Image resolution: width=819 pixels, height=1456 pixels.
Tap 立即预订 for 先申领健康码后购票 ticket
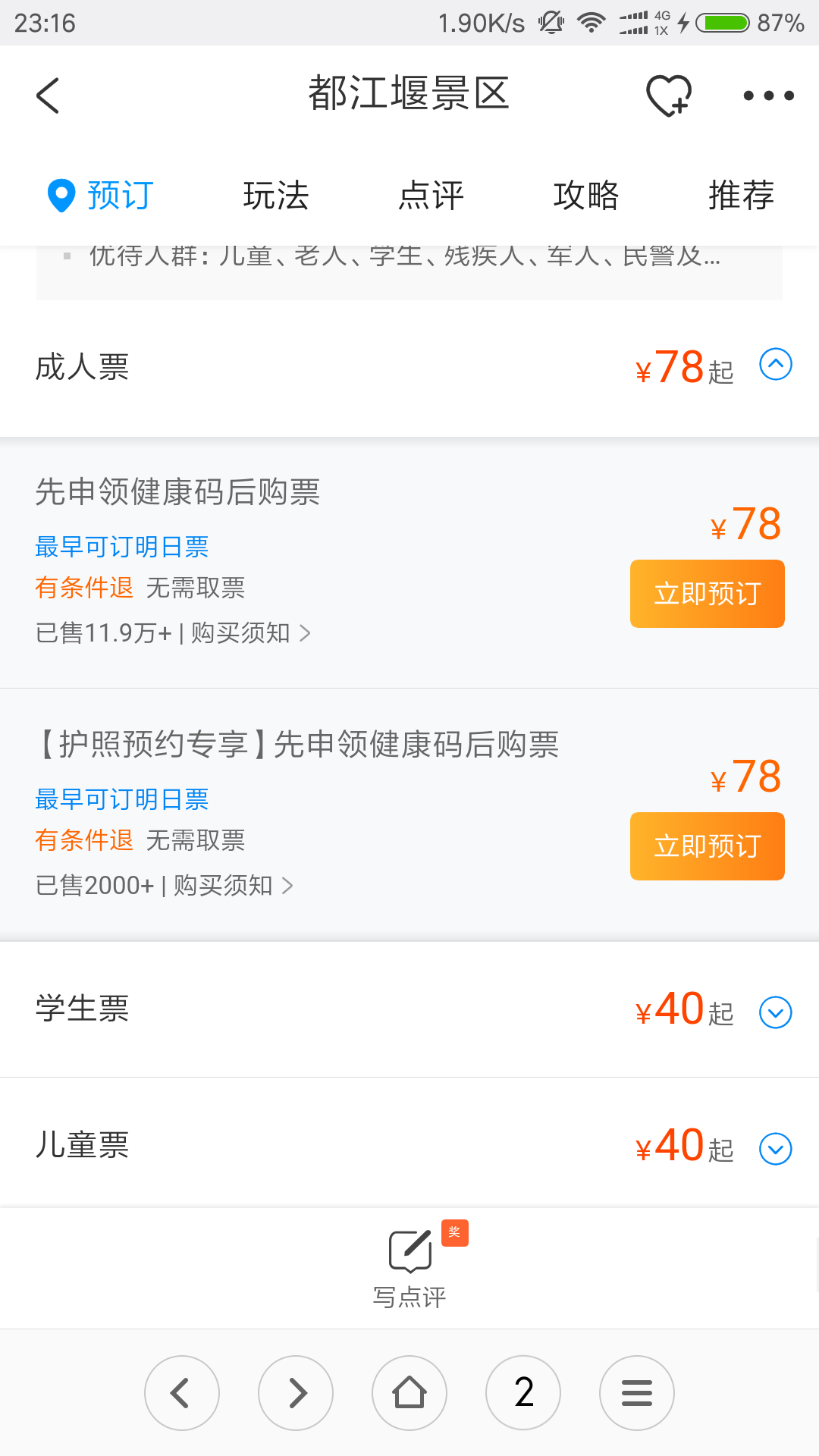[707, 594]
